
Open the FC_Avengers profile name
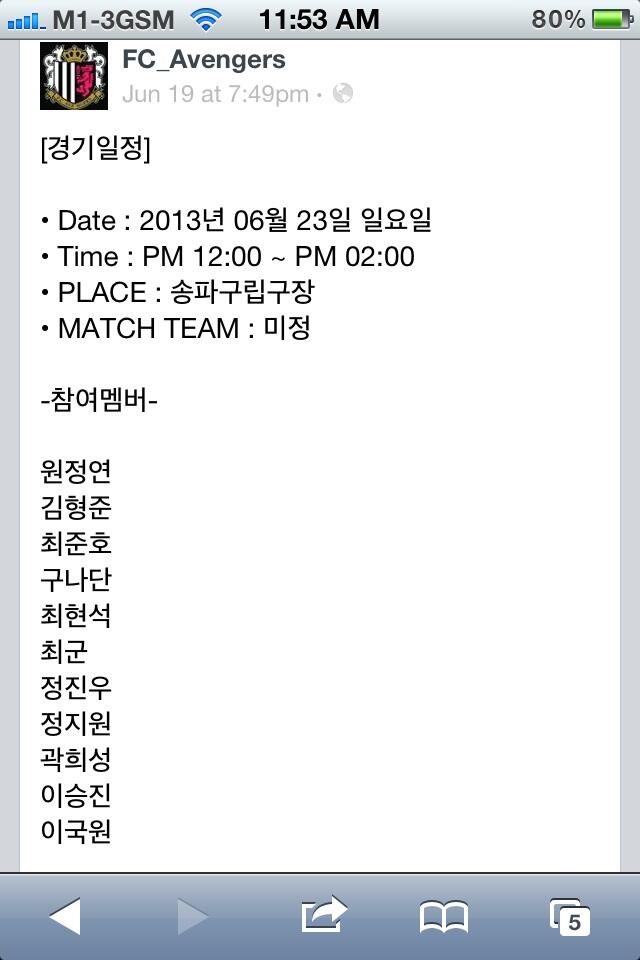(203, 59)
